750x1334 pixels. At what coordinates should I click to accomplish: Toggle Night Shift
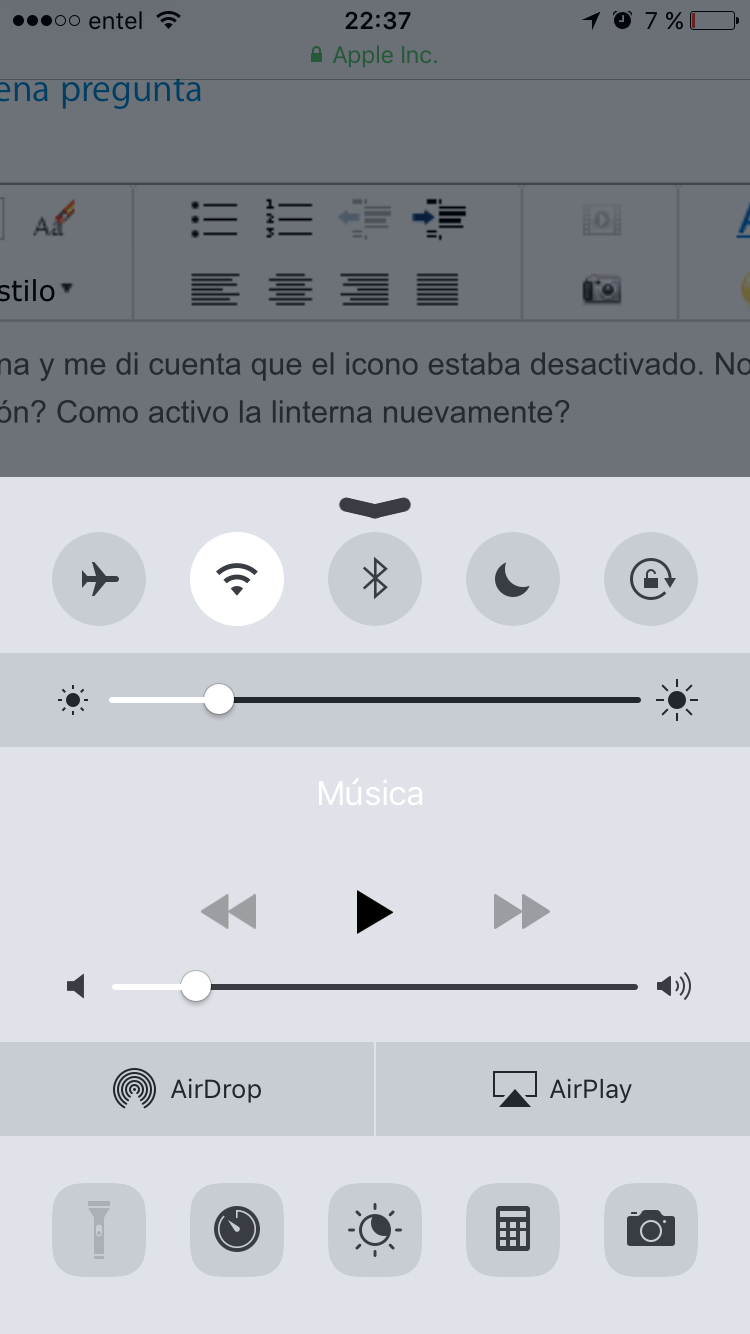[x=375, y=1230]
